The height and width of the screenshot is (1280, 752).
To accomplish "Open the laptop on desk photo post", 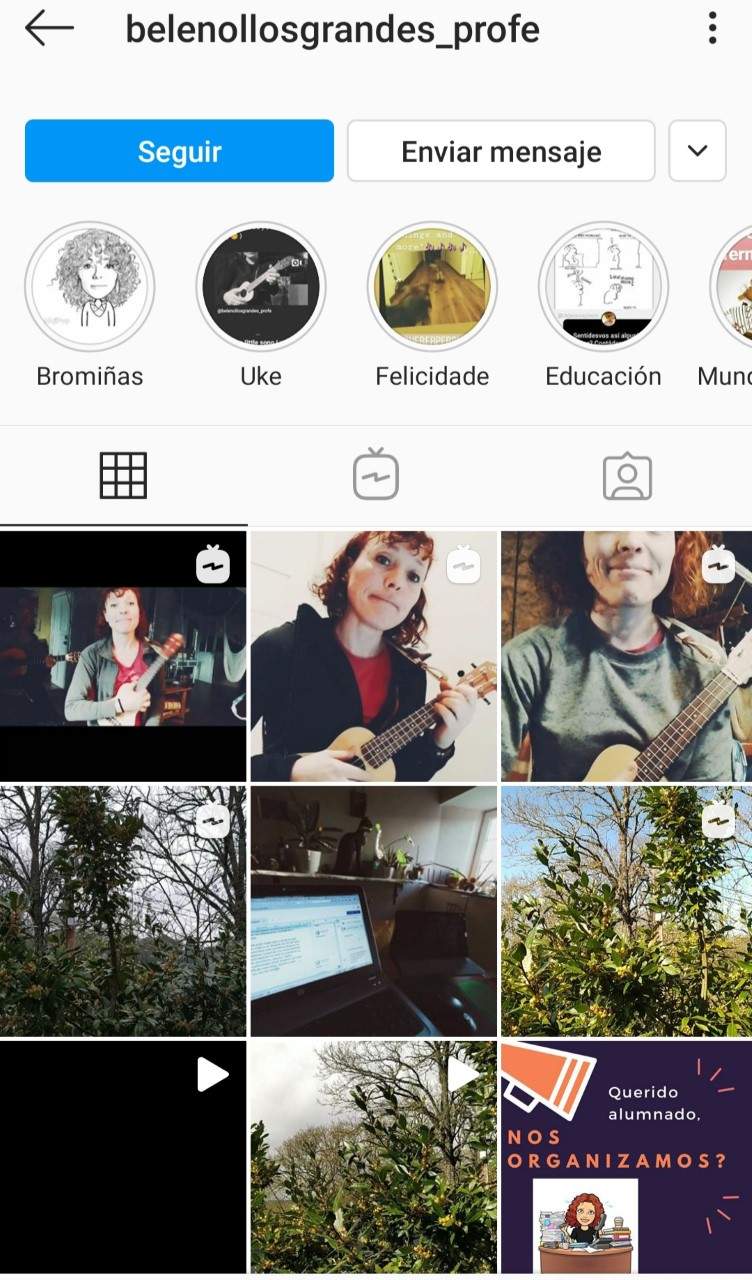I will pyautogui.click(x=373, y=911).
